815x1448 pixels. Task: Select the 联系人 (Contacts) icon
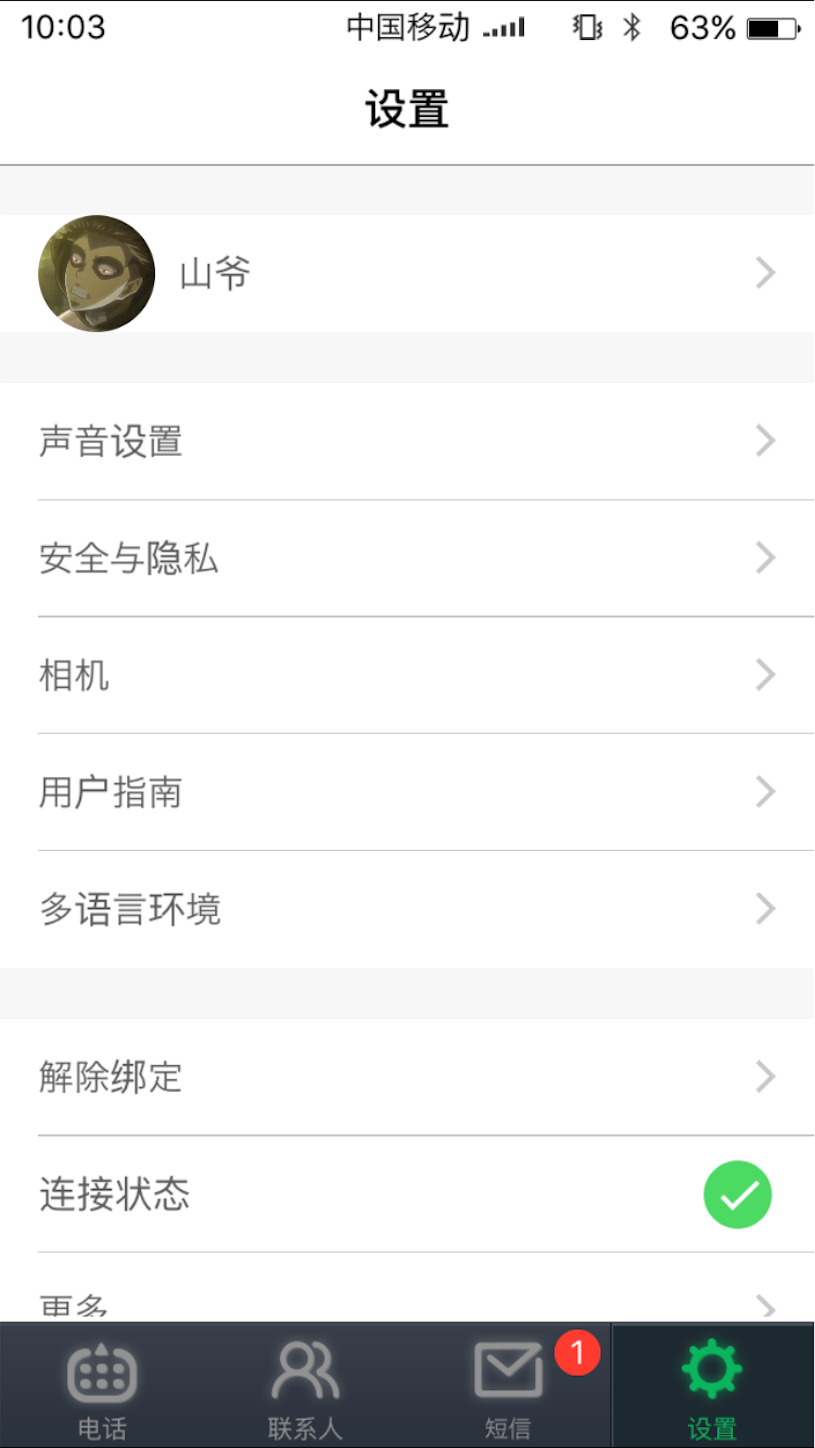(305, 1372)
